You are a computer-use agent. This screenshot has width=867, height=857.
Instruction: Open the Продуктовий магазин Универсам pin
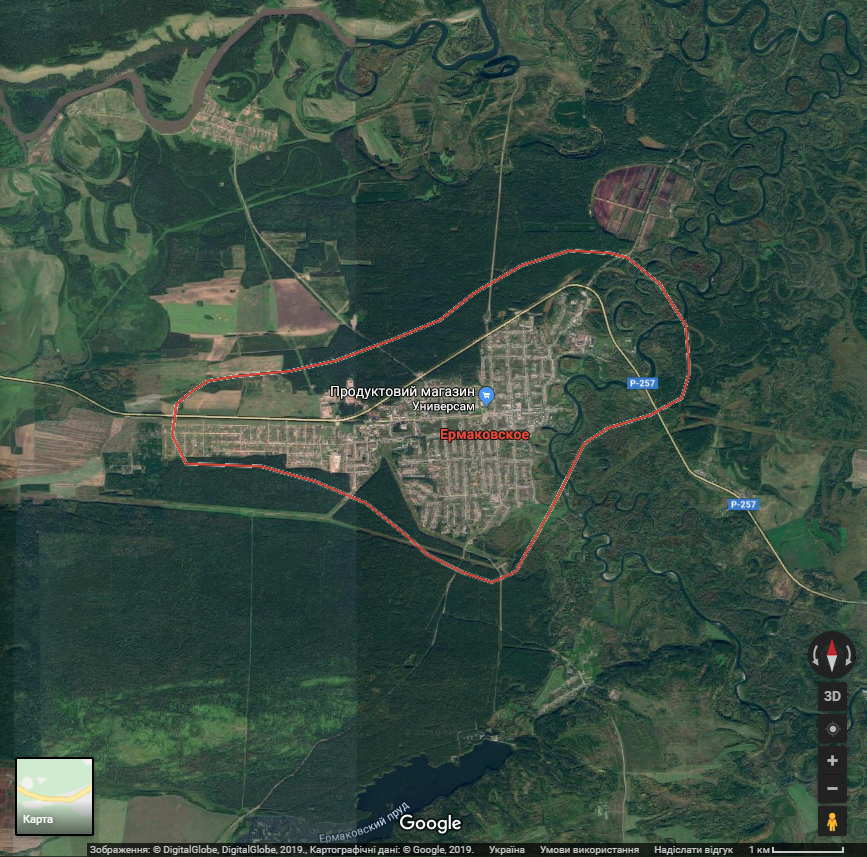[487, 394]
